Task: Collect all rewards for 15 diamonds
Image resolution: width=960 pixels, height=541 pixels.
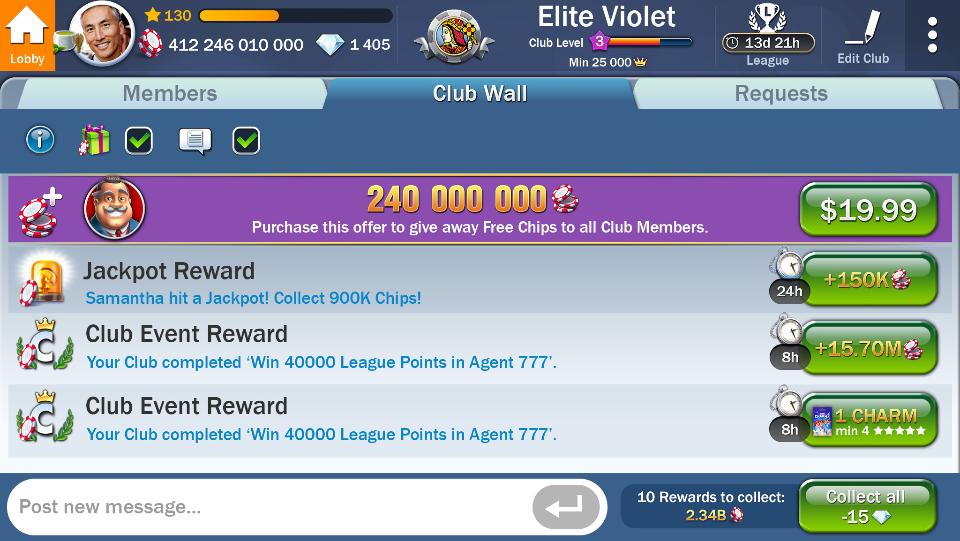Action: pos(867,507)
